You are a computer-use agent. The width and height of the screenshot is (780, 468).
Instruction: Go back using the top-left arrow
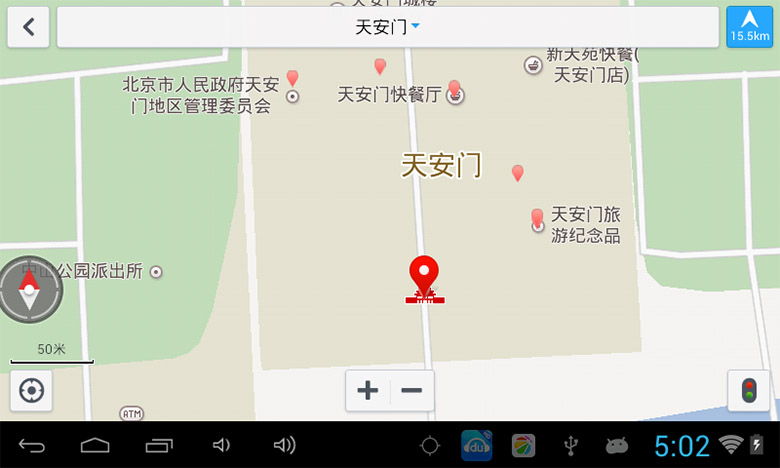(28, 27)
